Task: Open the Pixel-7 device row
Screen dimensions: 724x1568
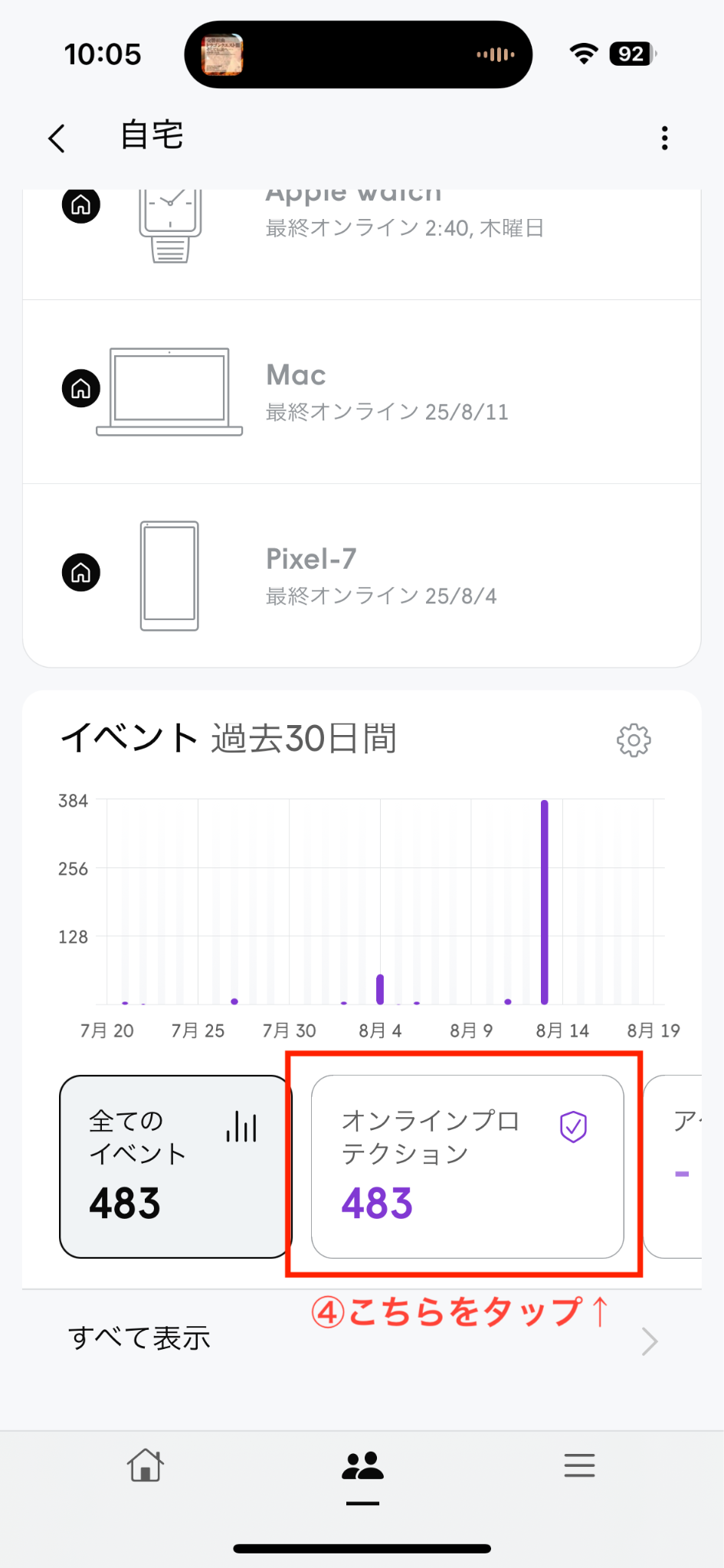Action: [x=362, y=575]
